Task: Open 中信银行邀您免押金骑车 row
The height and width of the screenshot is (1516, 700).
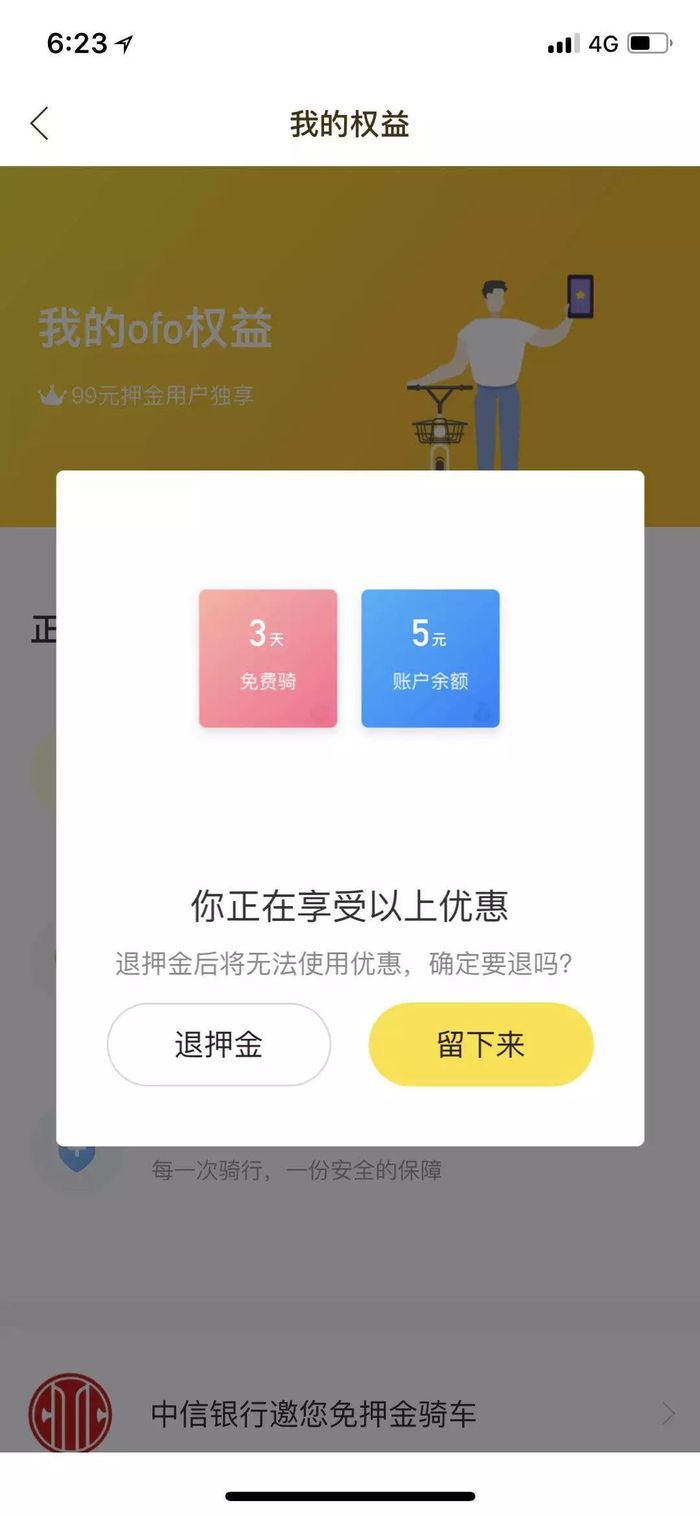Action: click(x=350, y=1413)
